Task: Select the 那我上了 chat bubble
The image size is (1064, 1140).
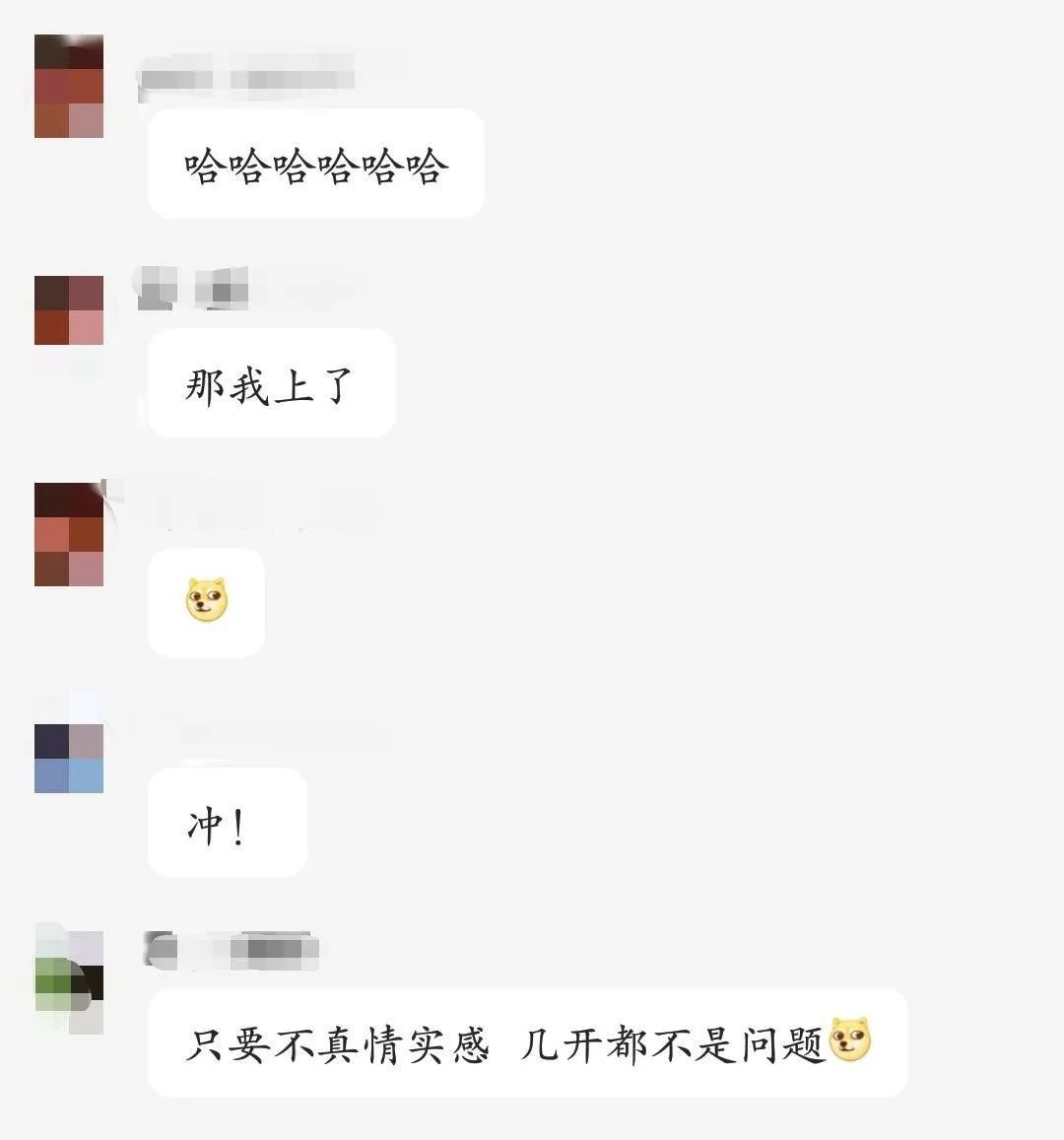Action: 269,382
